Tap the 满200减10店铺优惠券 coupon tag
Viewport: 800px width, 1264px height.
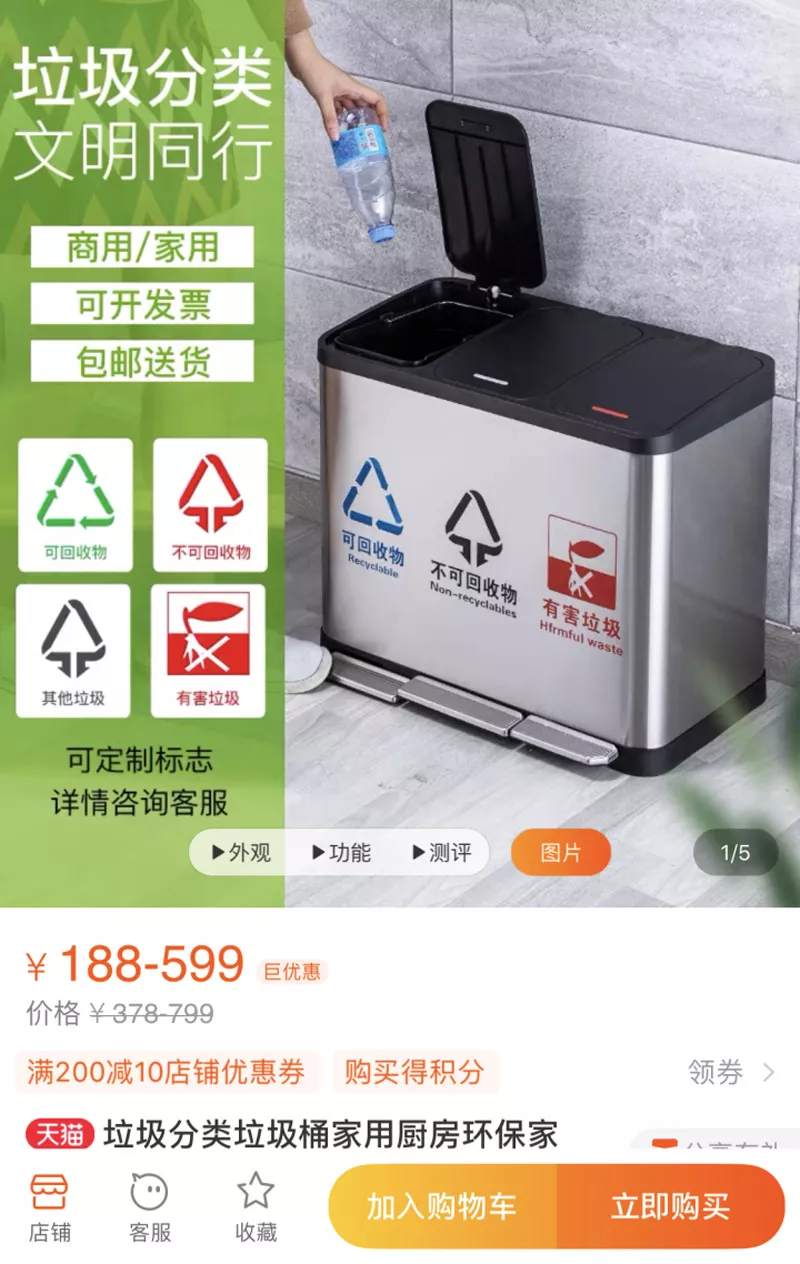point(167,1073)
